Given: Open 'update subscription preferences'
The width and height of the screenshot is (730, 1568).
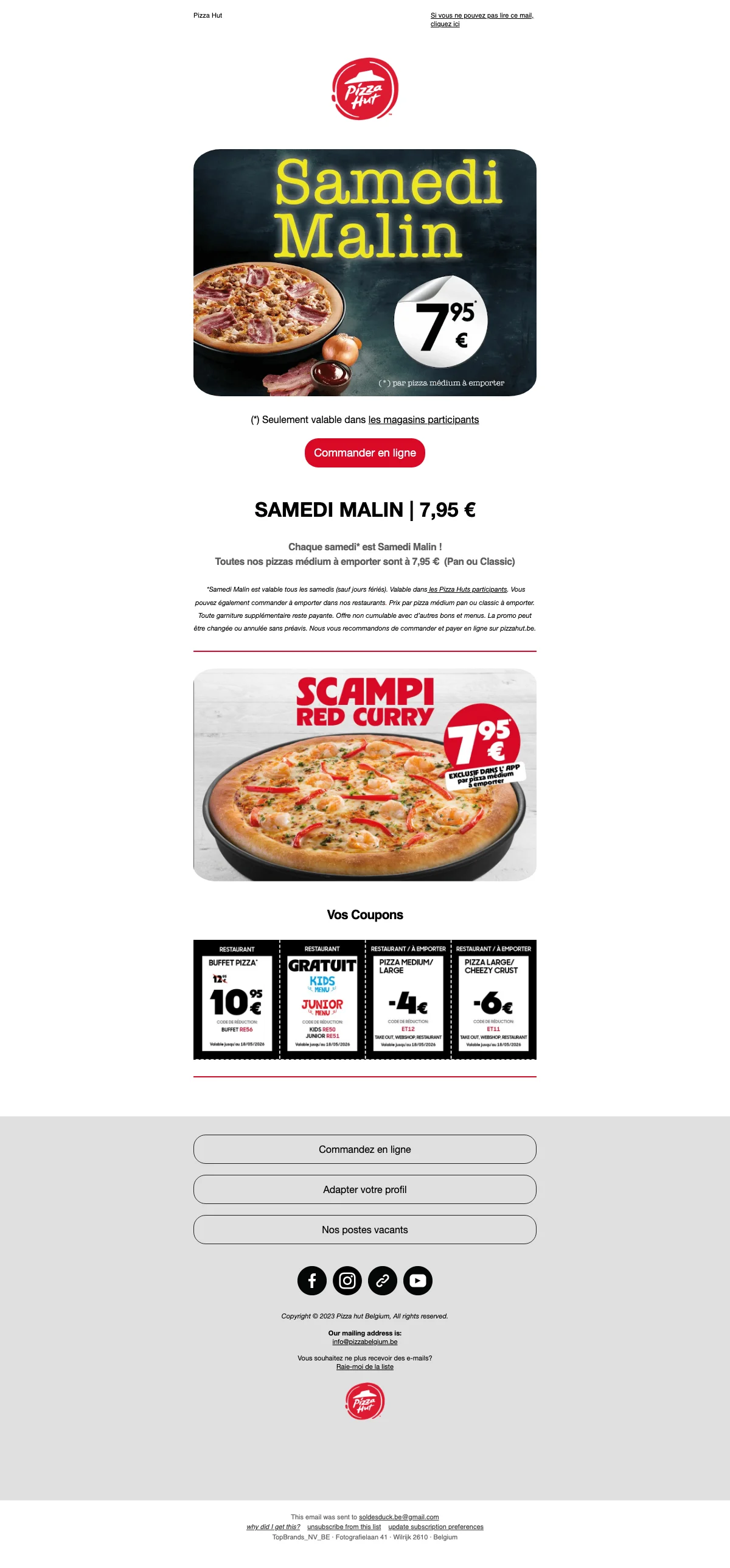Looking at the screenshot, I should click(436, 1527).
